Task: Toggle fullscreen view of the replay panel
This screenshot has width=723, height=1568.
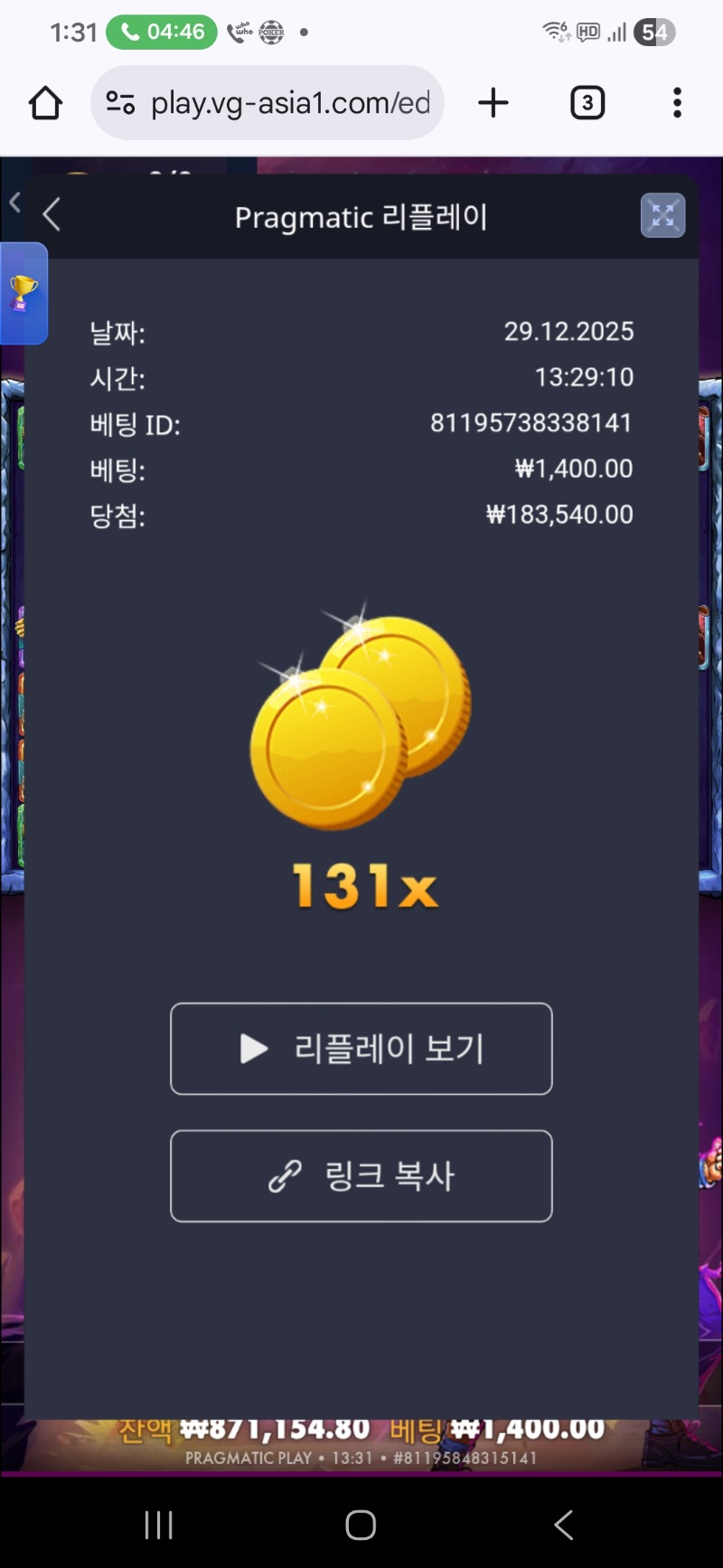Action: pyautogui.click(x=662, y=216)
